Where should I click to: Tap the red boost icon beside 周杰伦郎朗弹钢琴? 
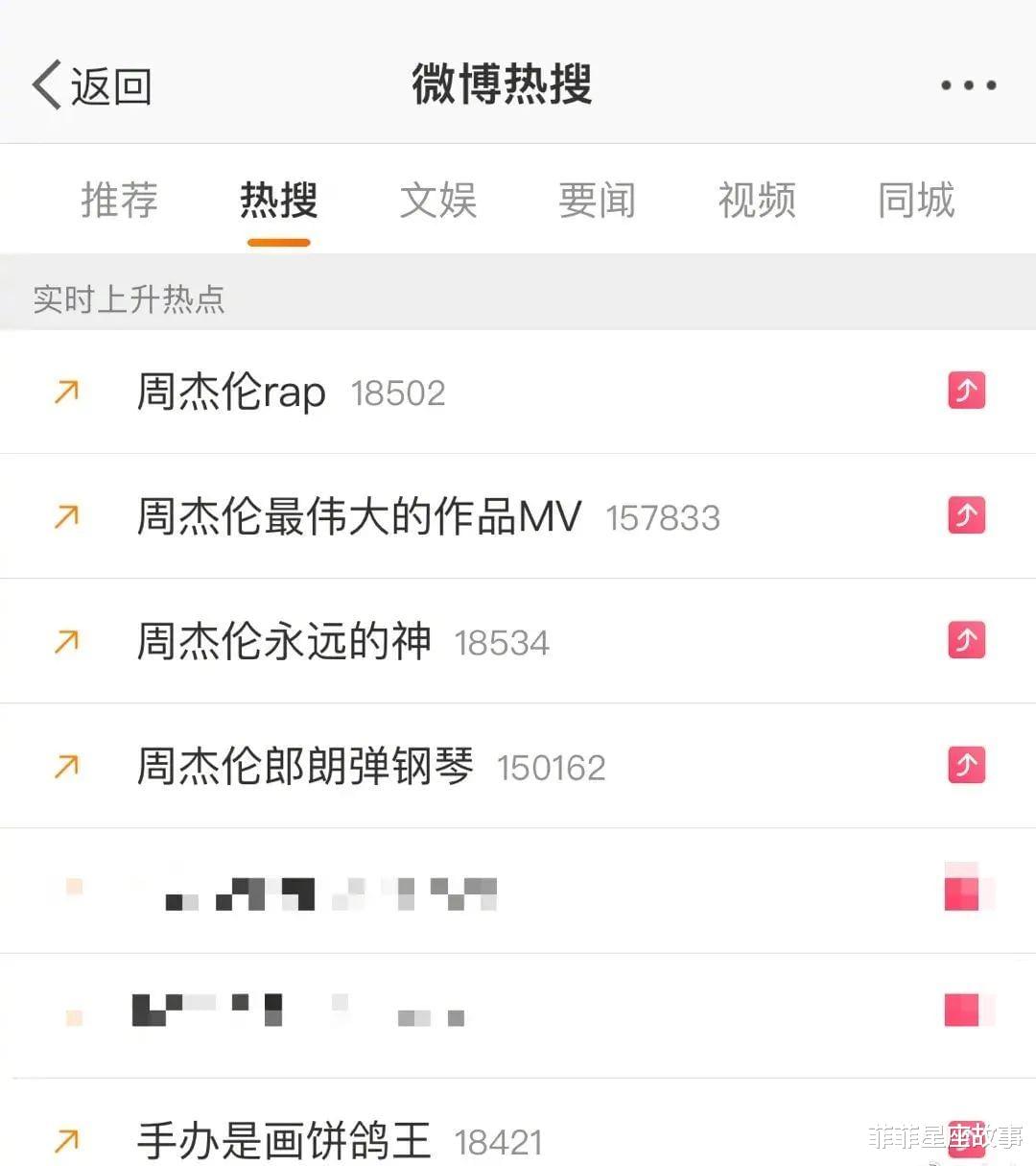[x=966, y=765]
